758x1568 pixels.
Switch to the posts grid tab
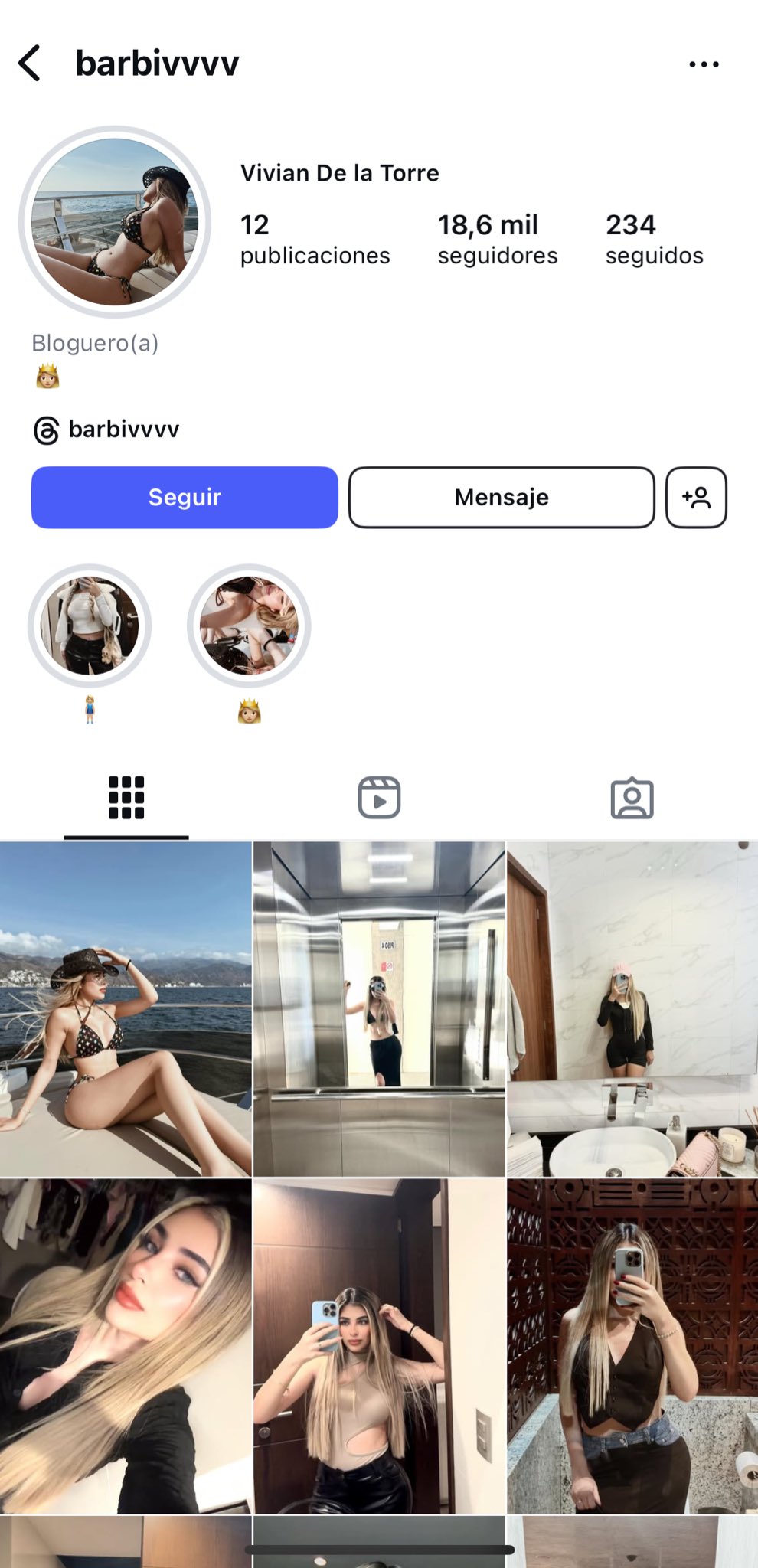[126, 798]
